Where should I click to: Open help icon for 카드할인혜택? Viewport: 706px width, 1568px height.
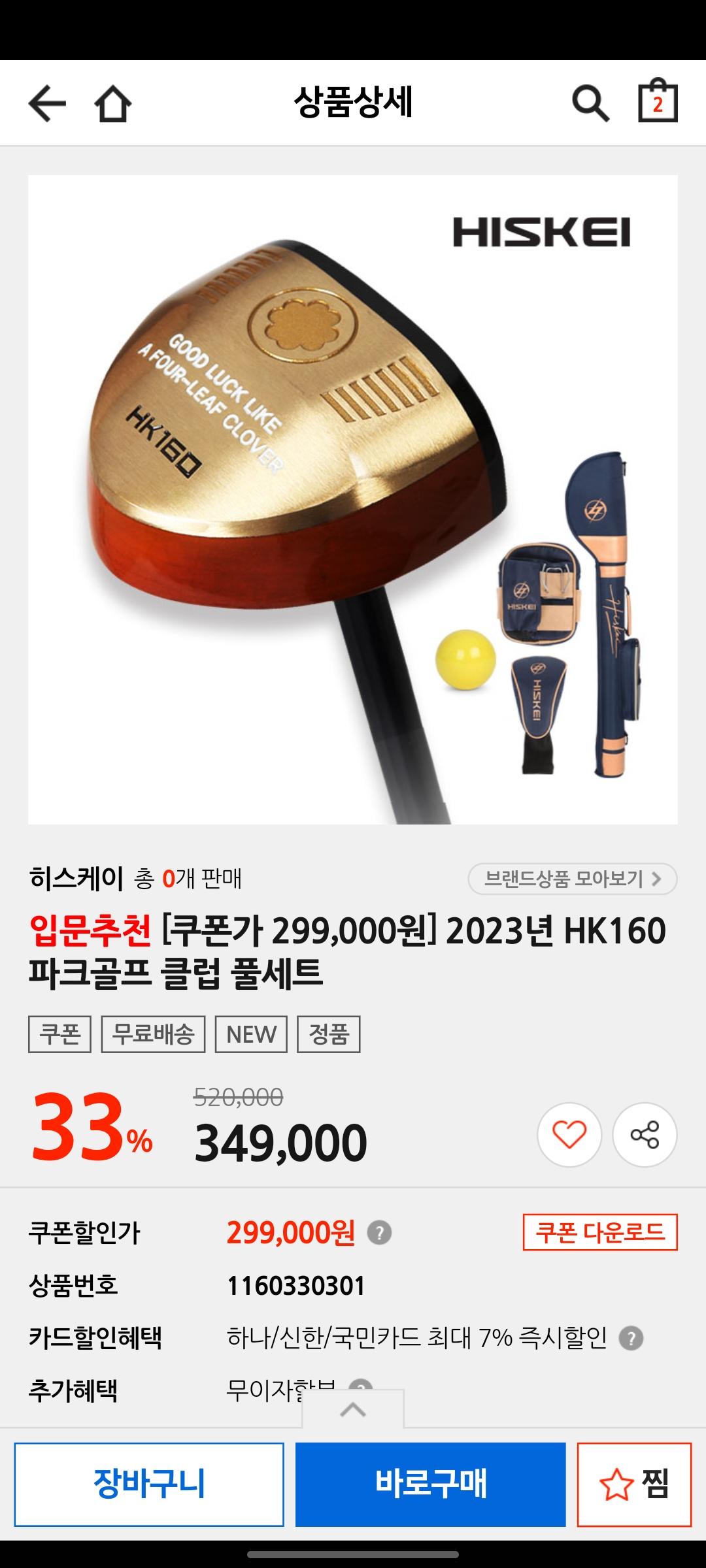pyautogui.click(x=631, y=1339)
